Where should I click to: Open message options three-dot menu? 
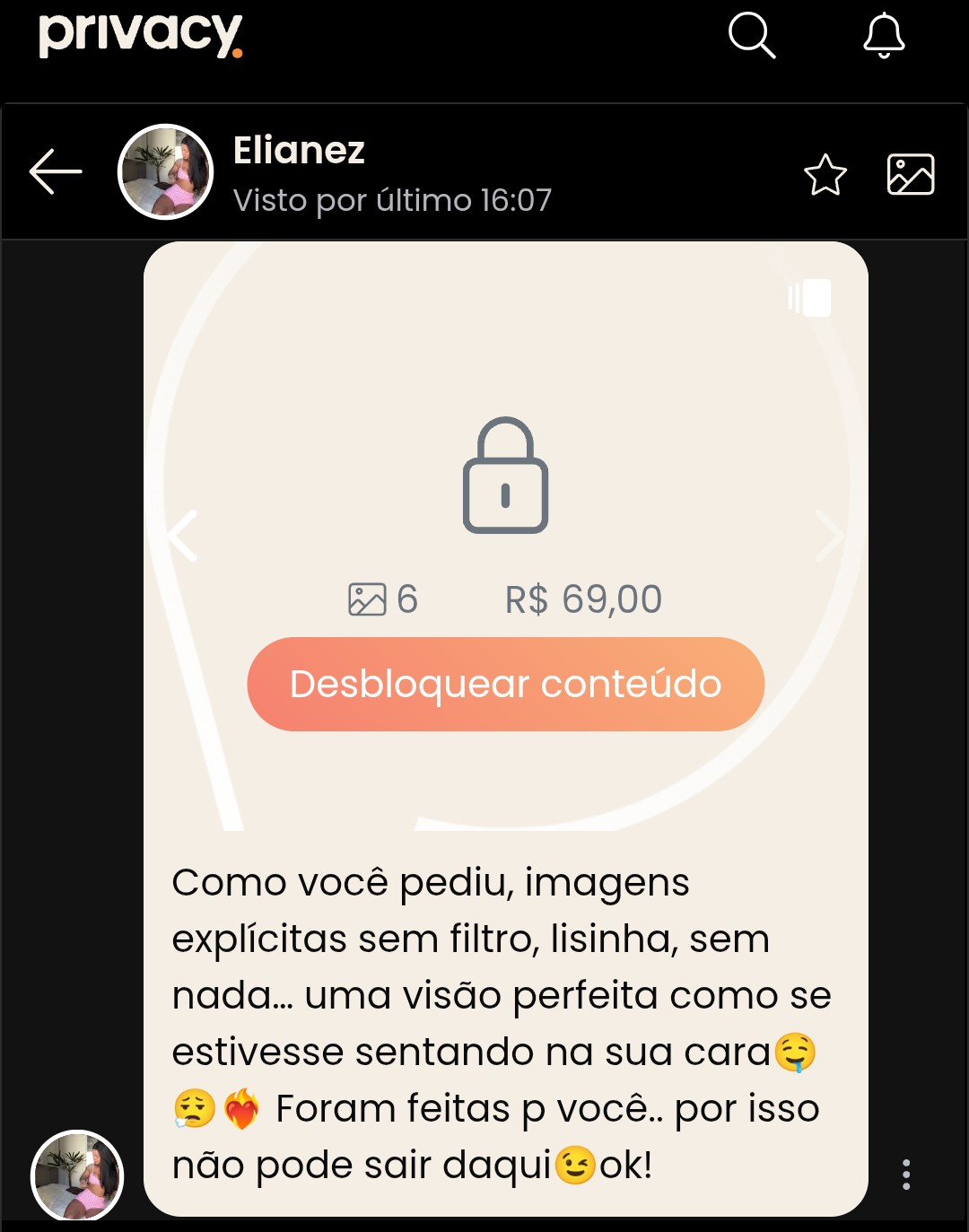(x=906, y=1174)
